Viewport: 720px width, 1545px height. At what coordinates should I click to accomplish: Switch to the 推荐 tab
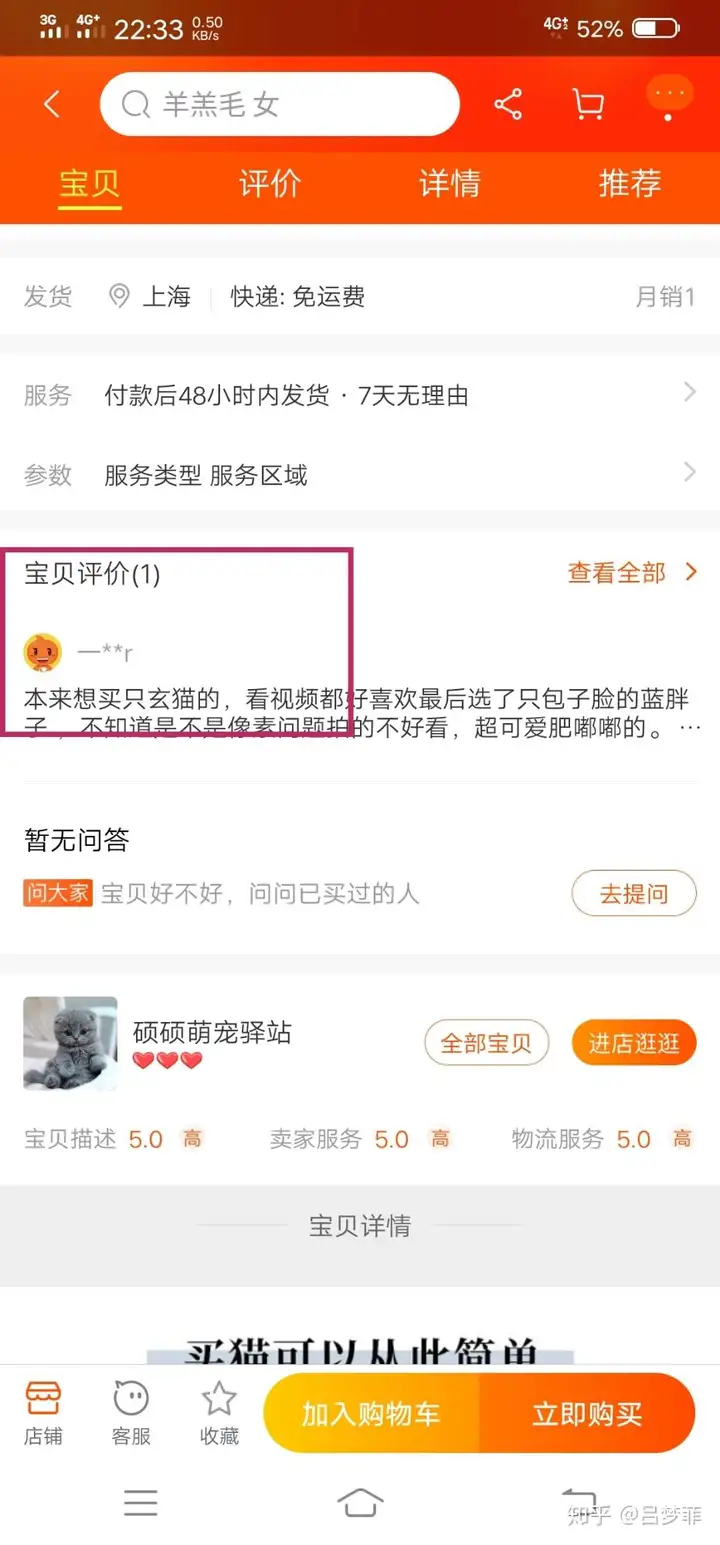pyautogui.click(x=630, y=184)
